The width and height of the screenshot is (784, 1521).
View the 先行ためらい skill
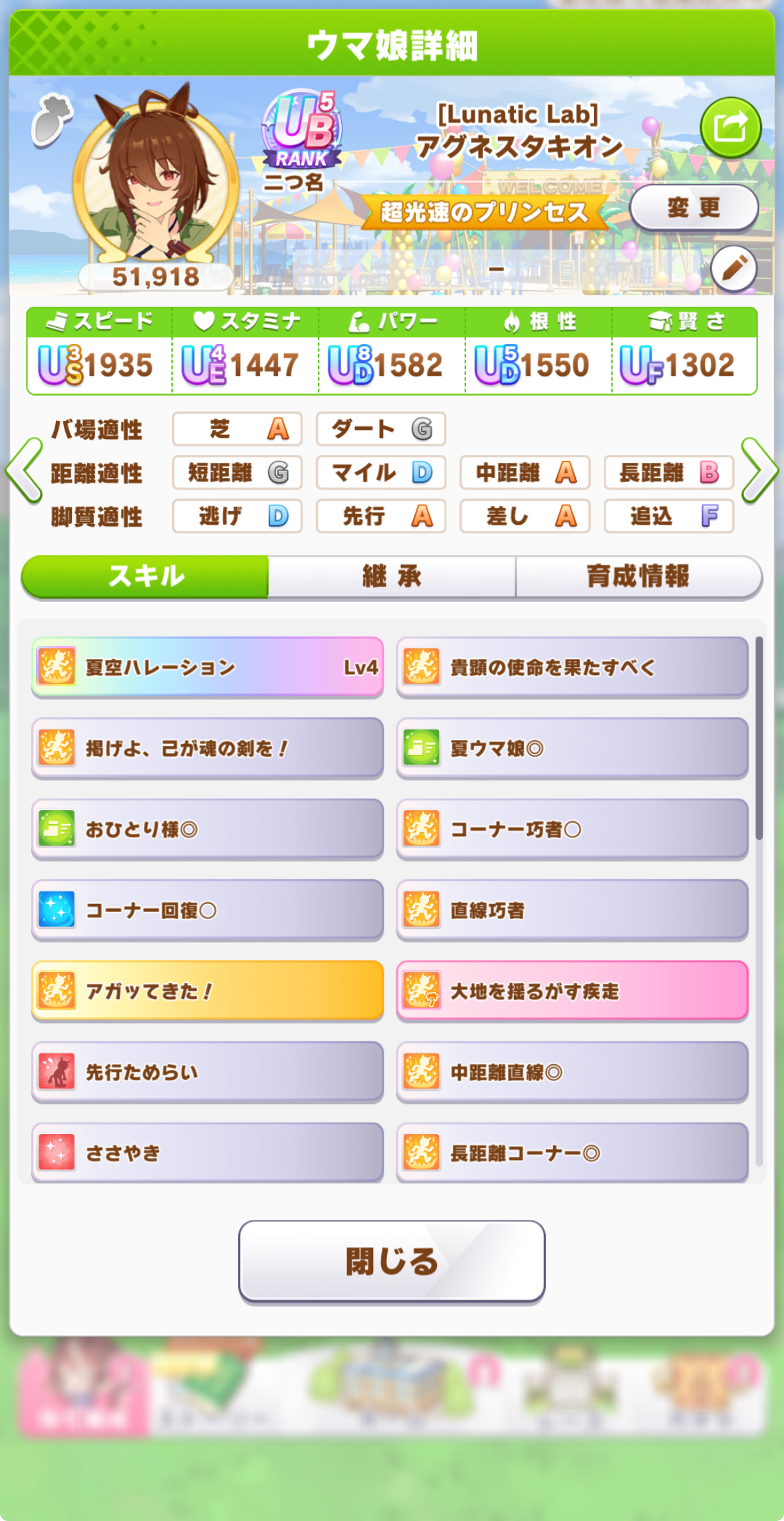(207, 1072)
